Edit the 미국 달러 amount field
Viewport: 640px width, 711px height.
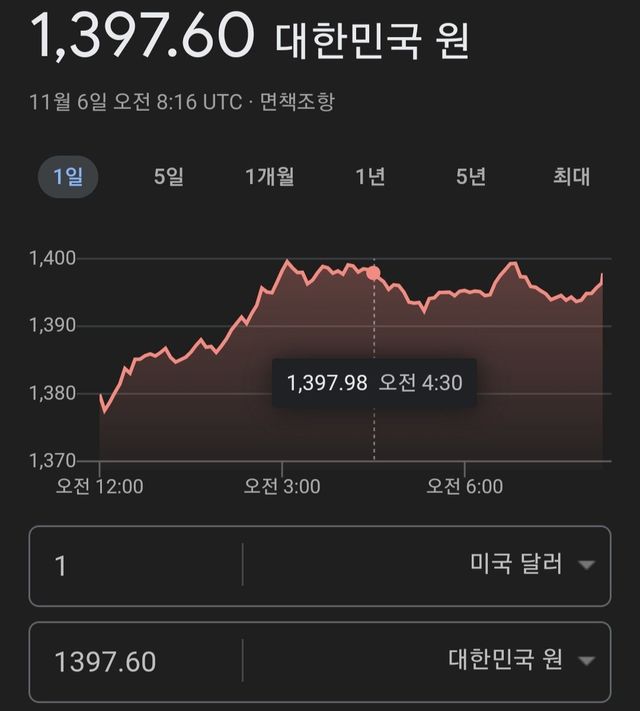click(x=135, y=566)
